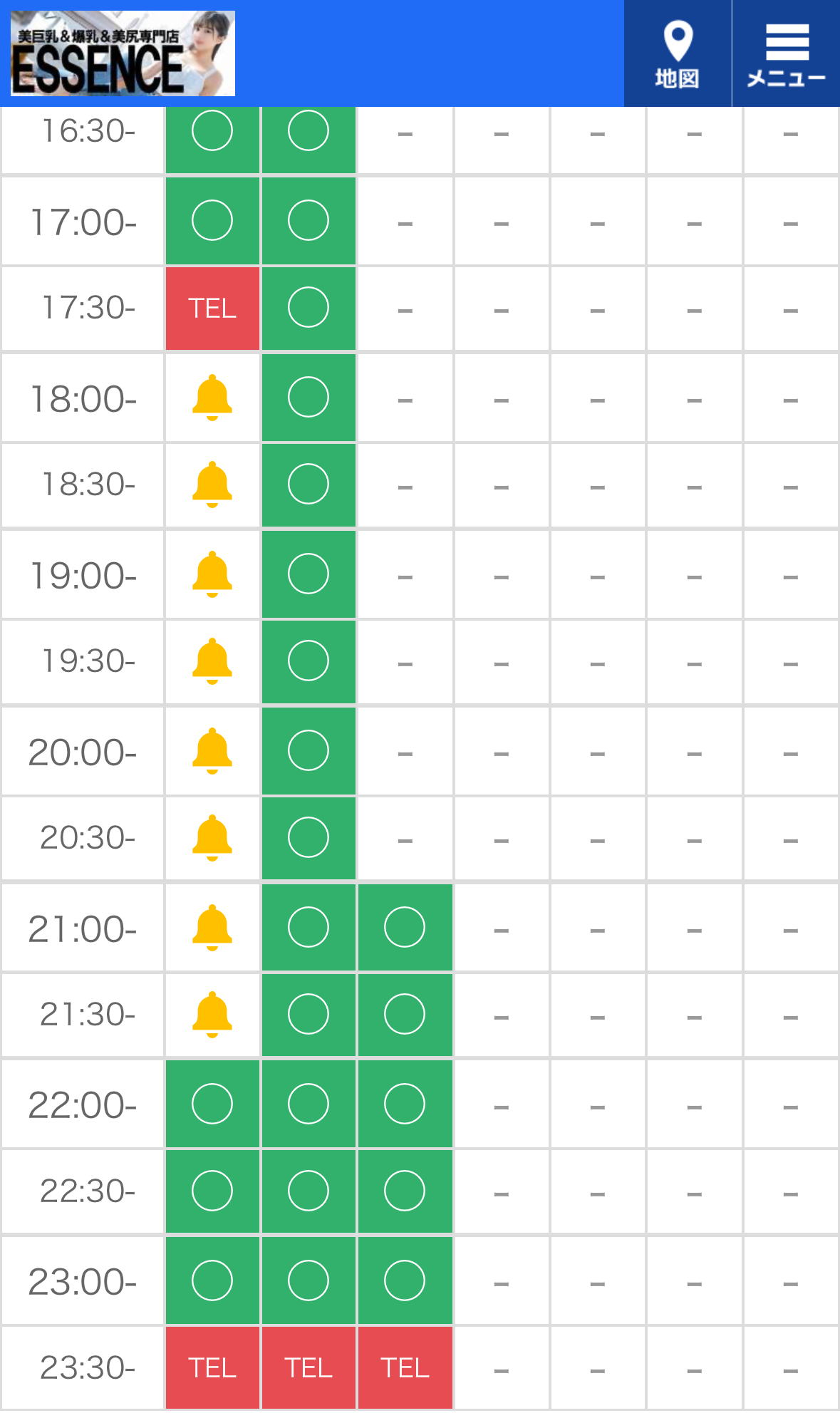840x1413 pixels.
Task: Tap the bell notification at 18:00
Action: (212, 398)
